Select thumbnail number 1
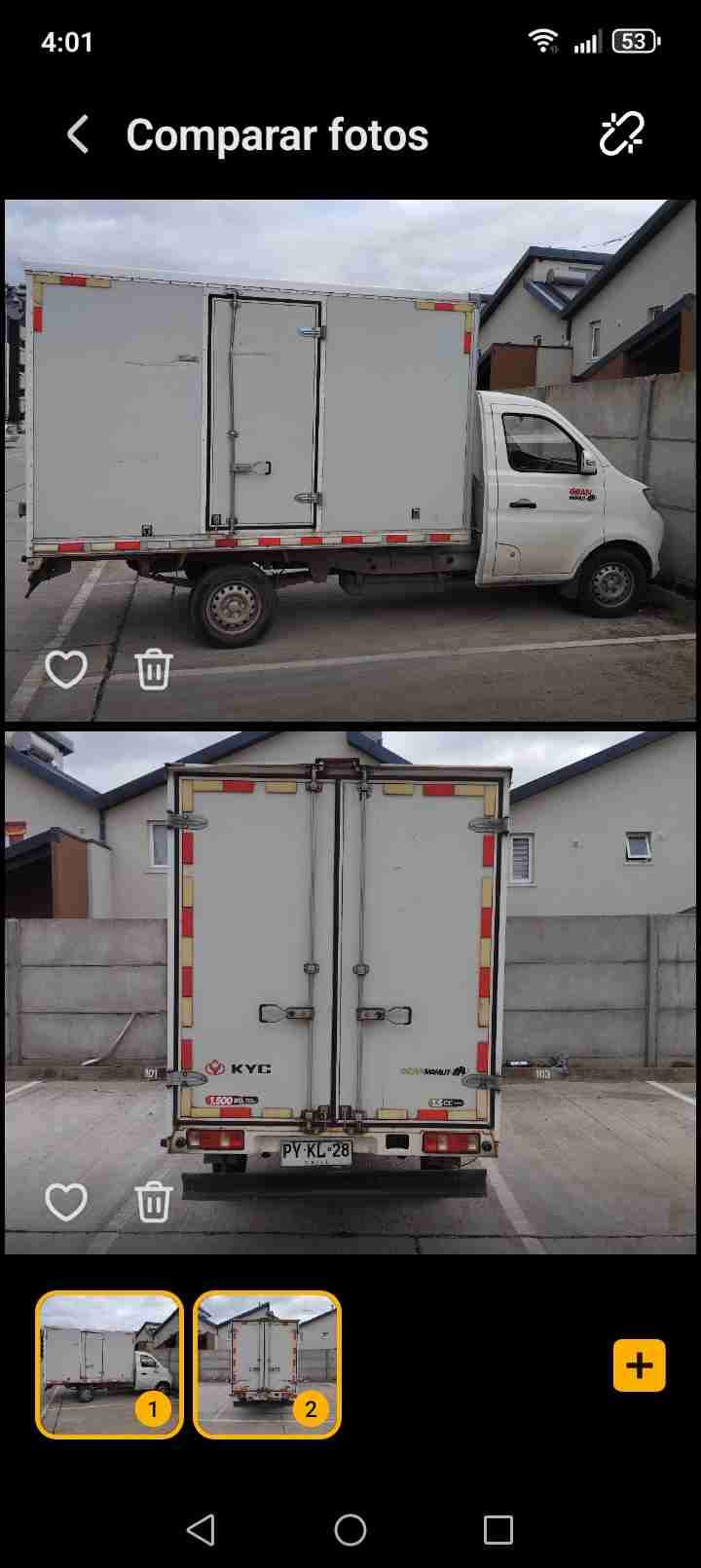This screenshot has height=1568, width=701. tap(109, 1363)
